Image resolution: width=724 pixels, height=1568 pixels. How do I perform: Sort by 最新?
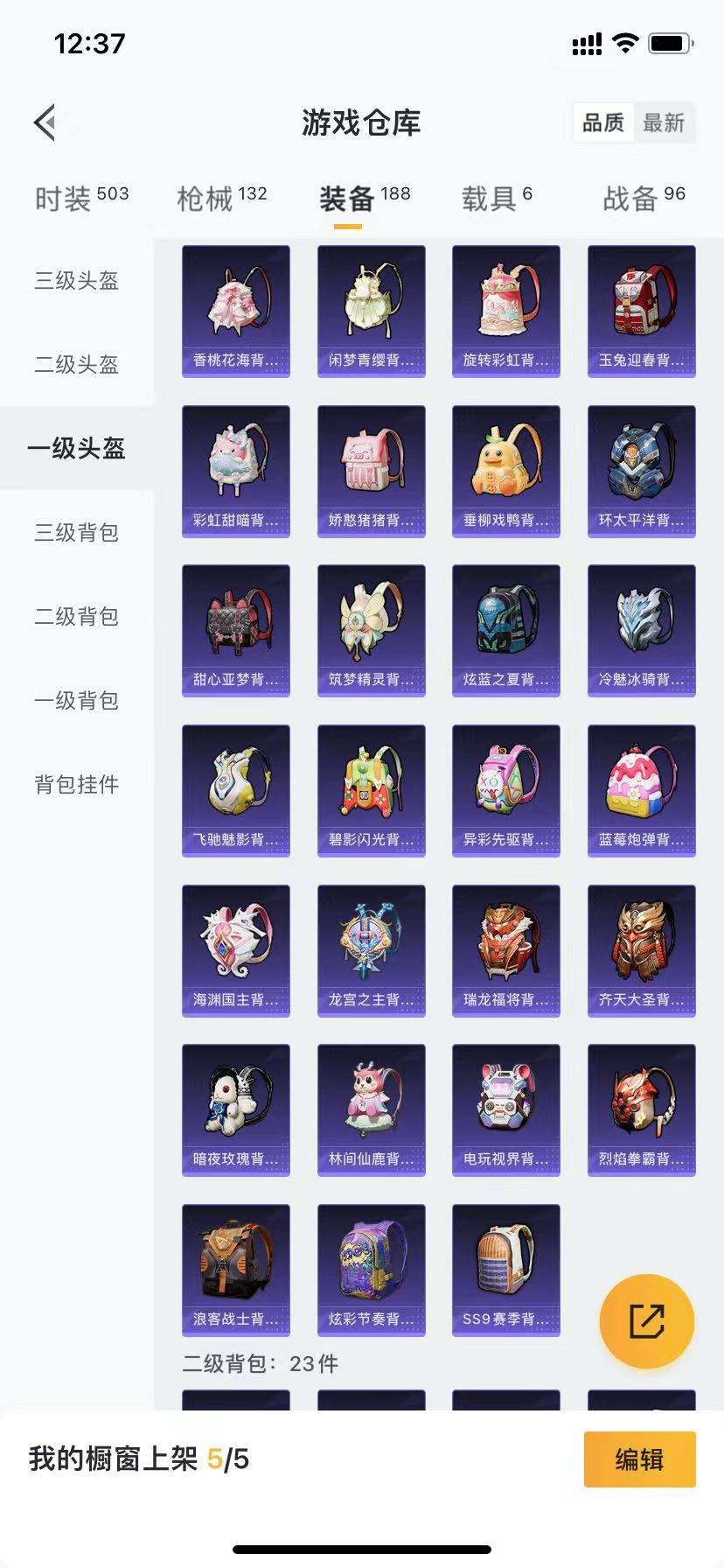664,122
